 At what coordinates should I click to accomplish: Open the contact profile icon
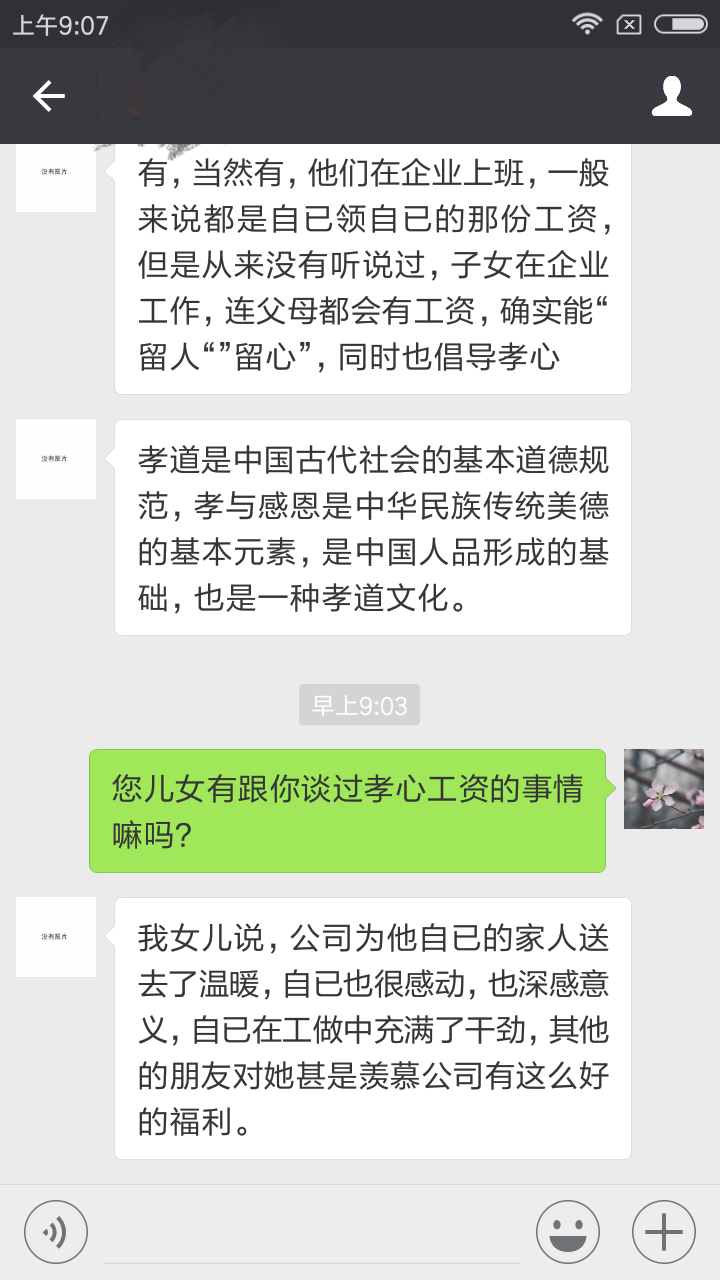click(x=671, y=96)
